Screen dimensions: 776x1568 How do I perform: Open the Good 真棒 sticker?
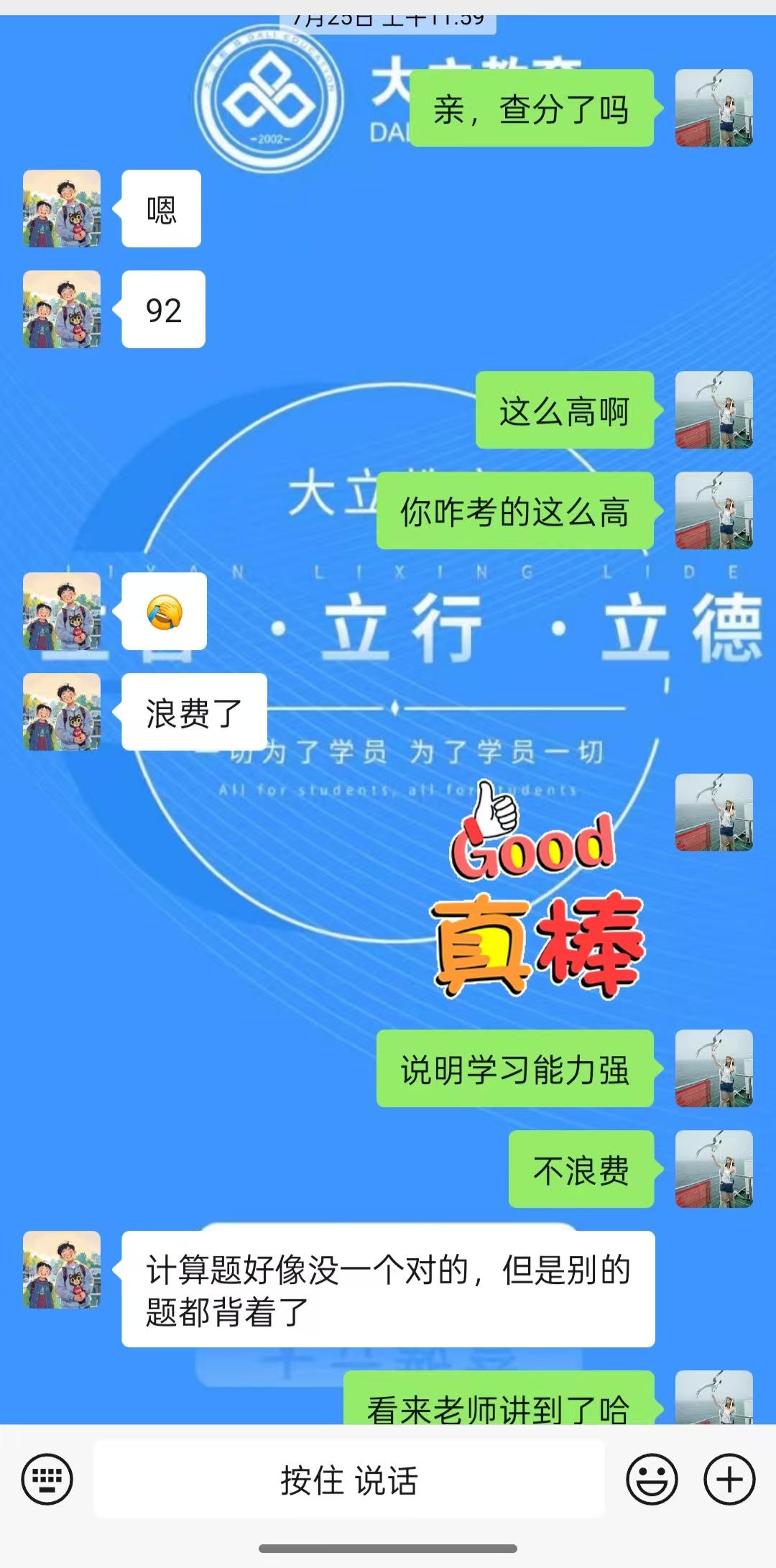click(537, 891)
